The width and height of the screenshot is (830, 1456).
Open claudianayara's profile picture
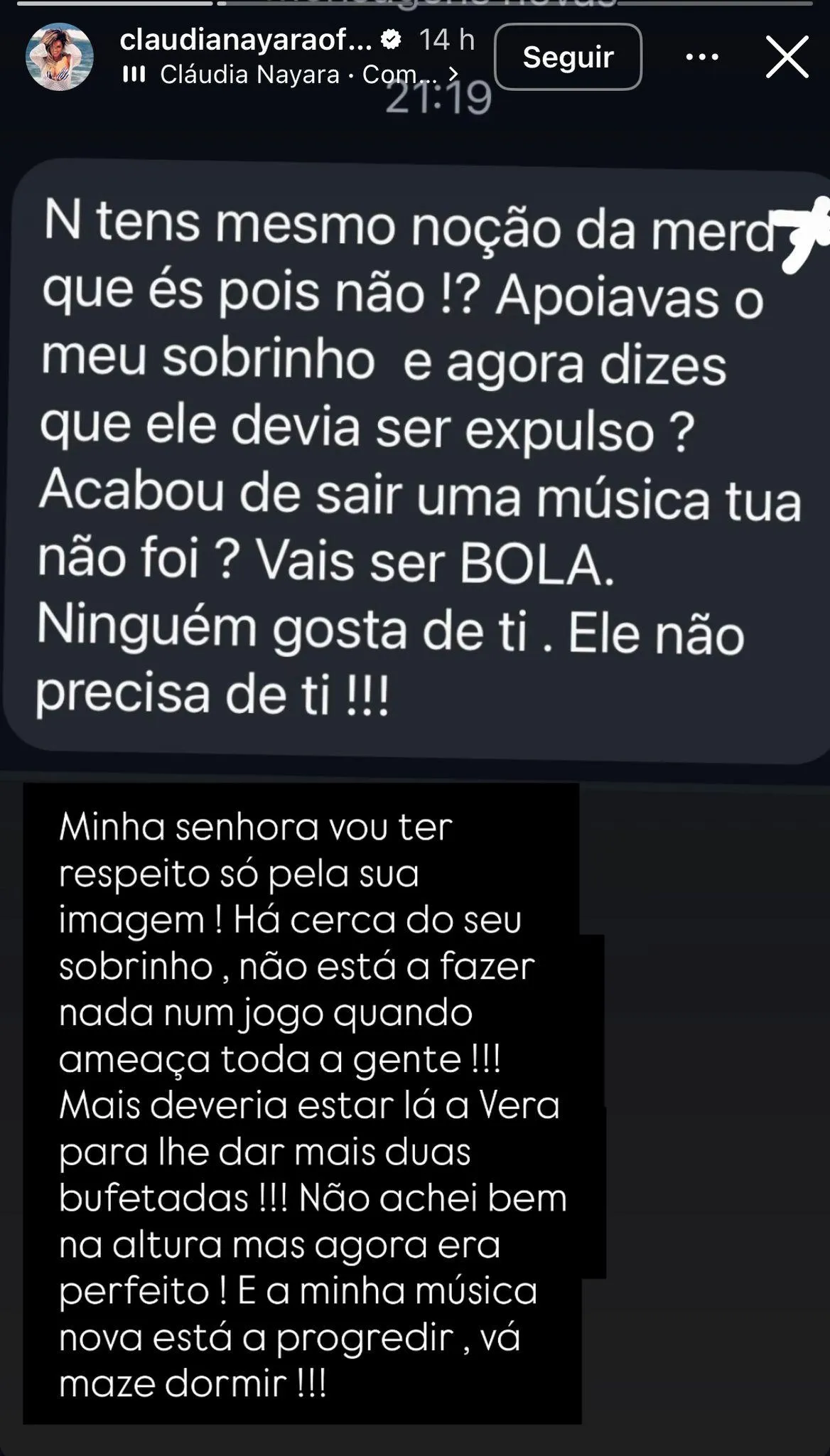[59, 57]
